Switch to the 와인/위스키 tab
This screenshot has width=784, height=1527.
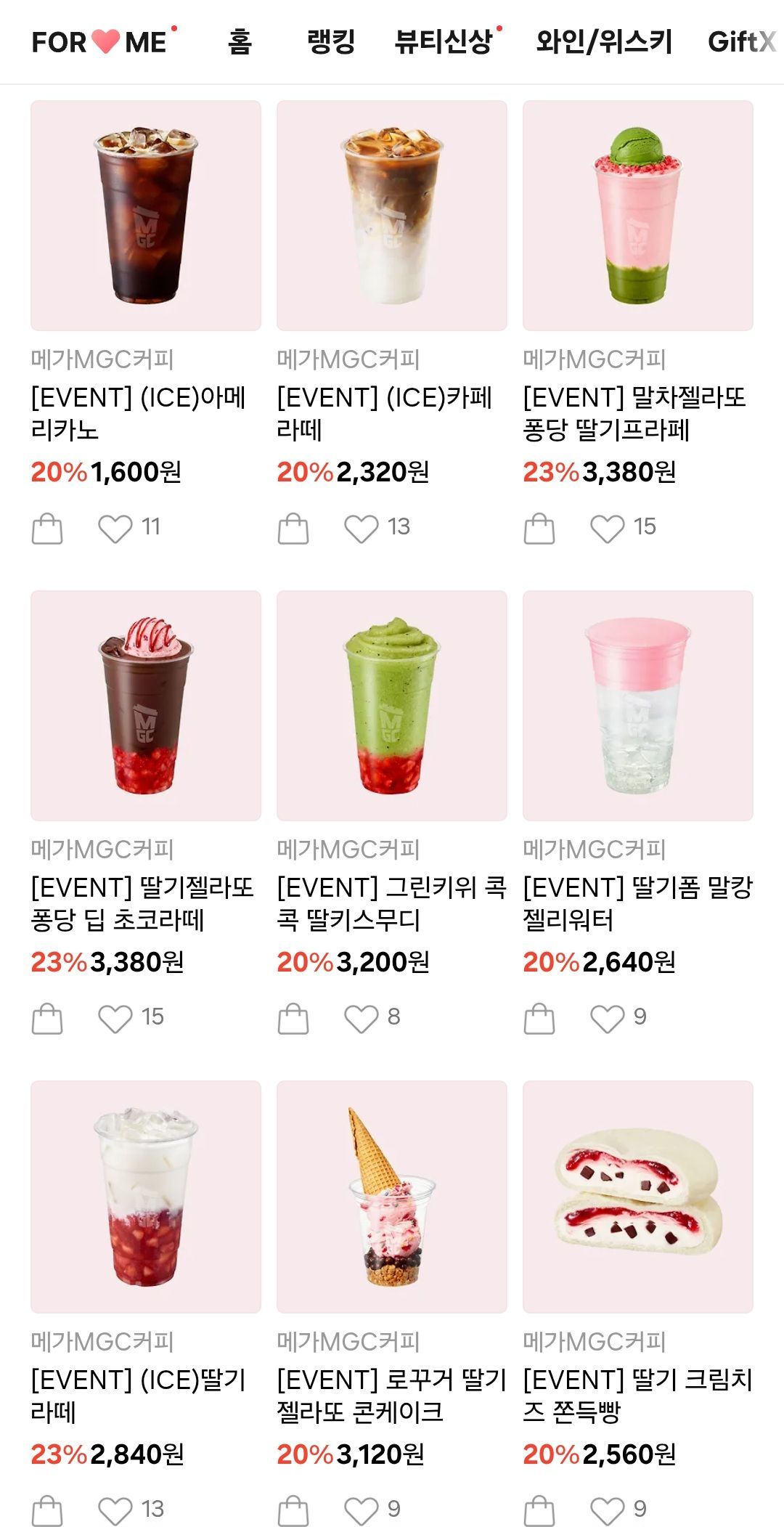coord(604,42)
